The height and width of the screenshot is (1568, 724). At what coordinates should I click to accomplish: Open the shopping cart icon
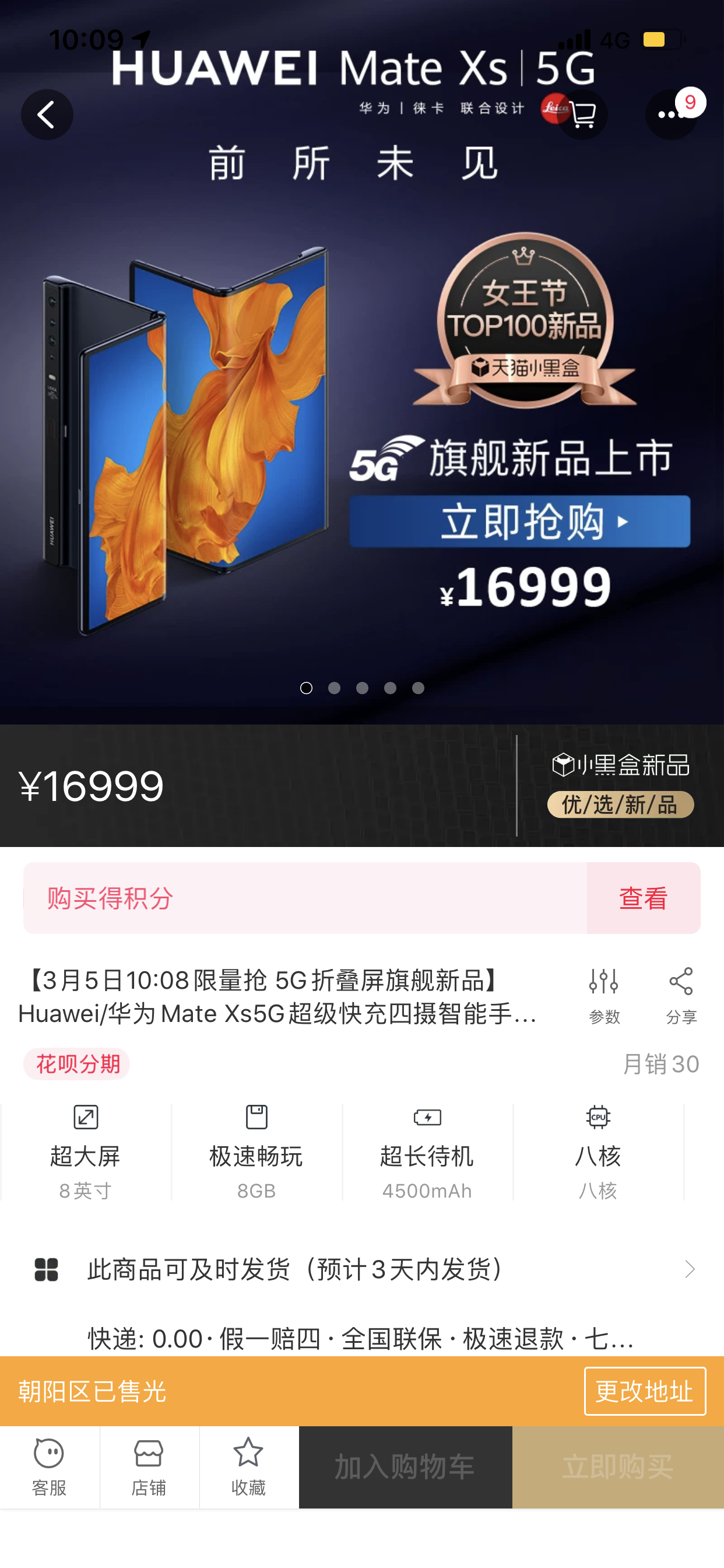tap(582, 114)
